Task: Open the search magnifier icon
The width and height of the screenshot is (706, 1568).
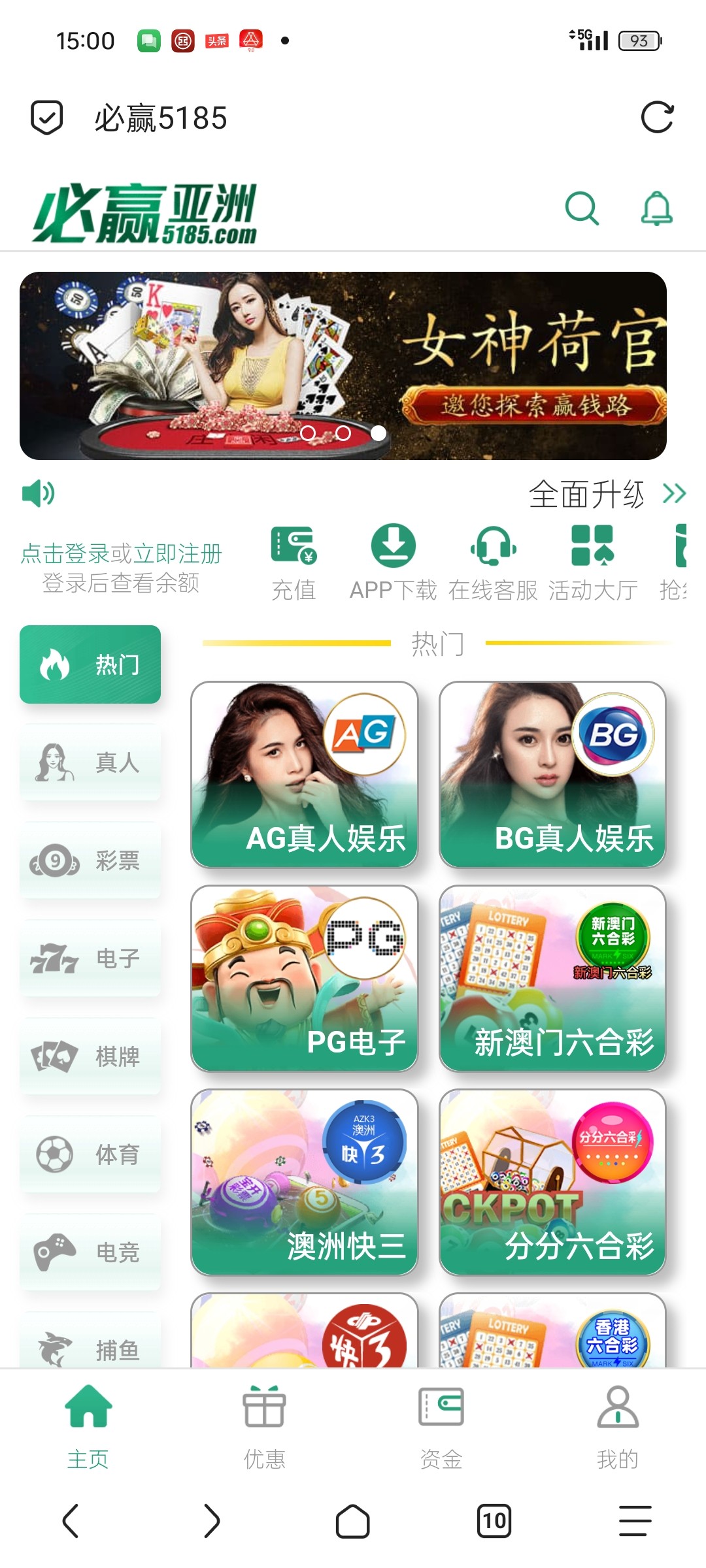Action: pos(581,208)
